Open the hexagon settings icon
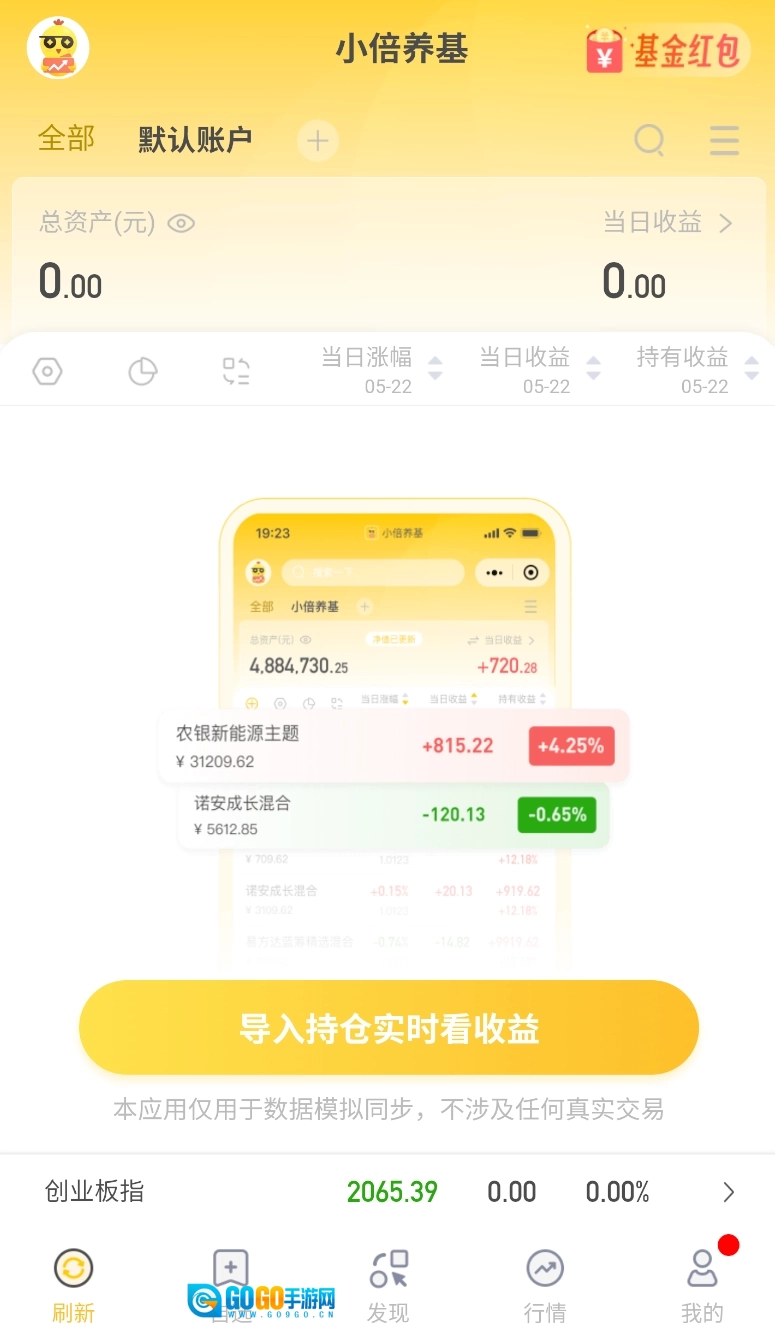Image resolution: width=775 pixels, height=1328 pixels. [x=47, y=372]
